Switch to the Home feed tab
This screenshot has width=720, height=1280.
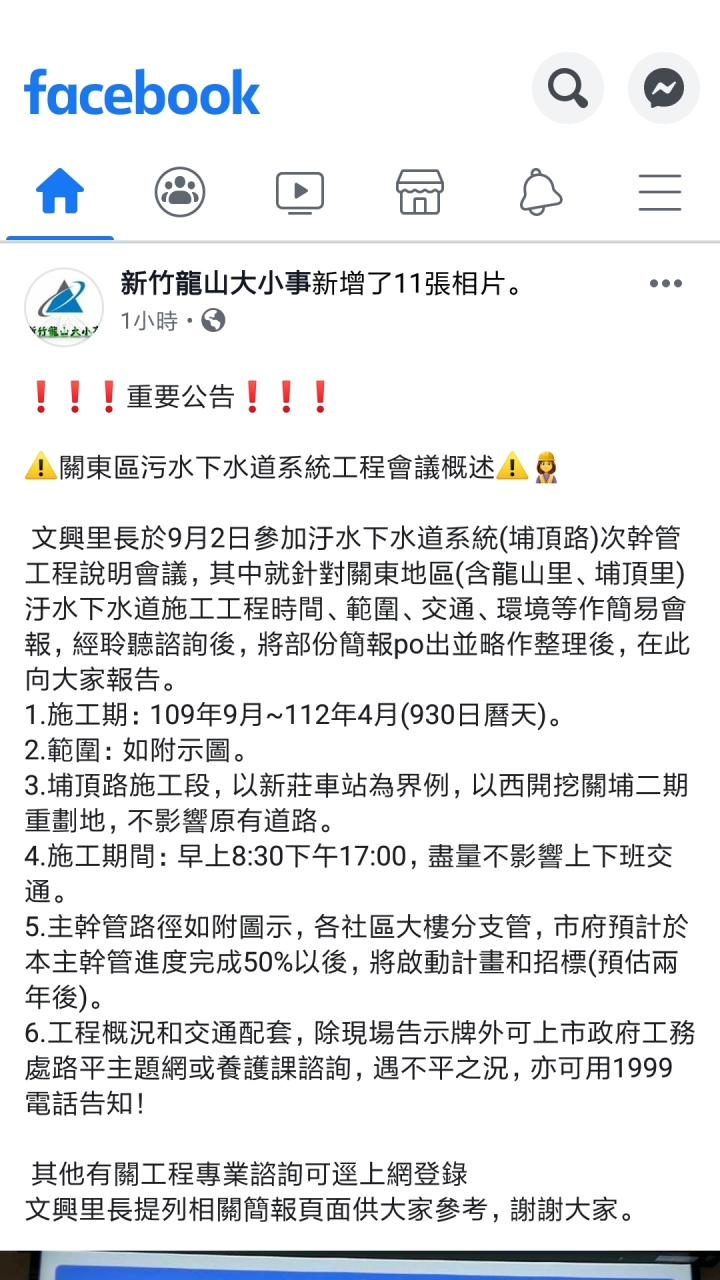[x=60, y=192]
